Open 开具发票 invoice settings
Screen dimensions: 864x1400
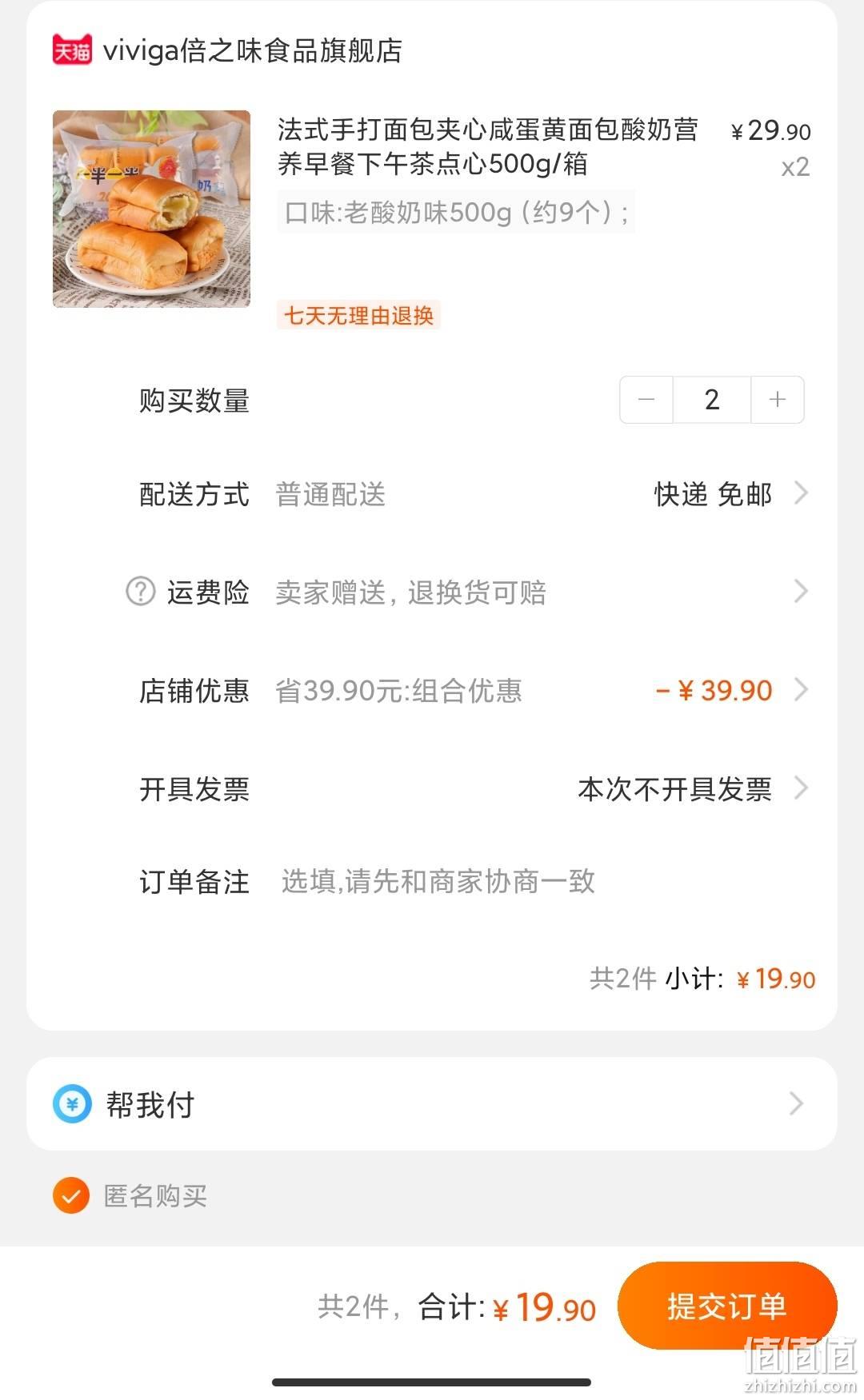474,789
